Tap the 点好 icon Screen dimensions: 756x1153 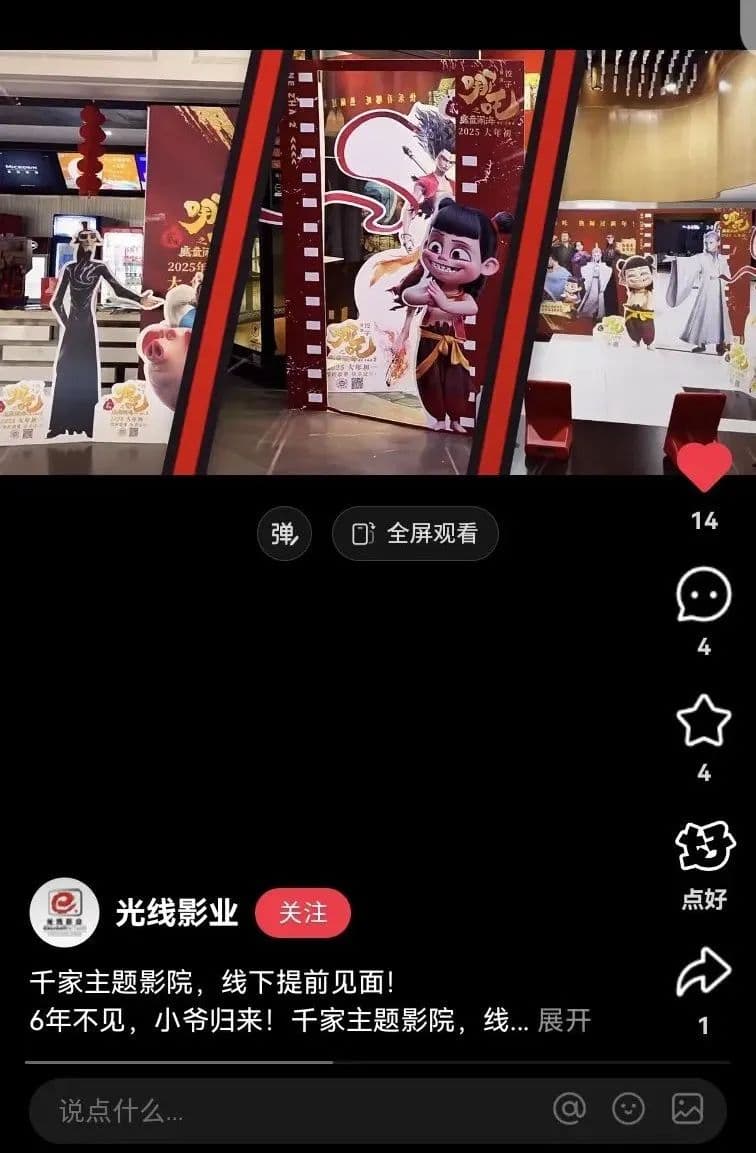click(x=704, y=848)
